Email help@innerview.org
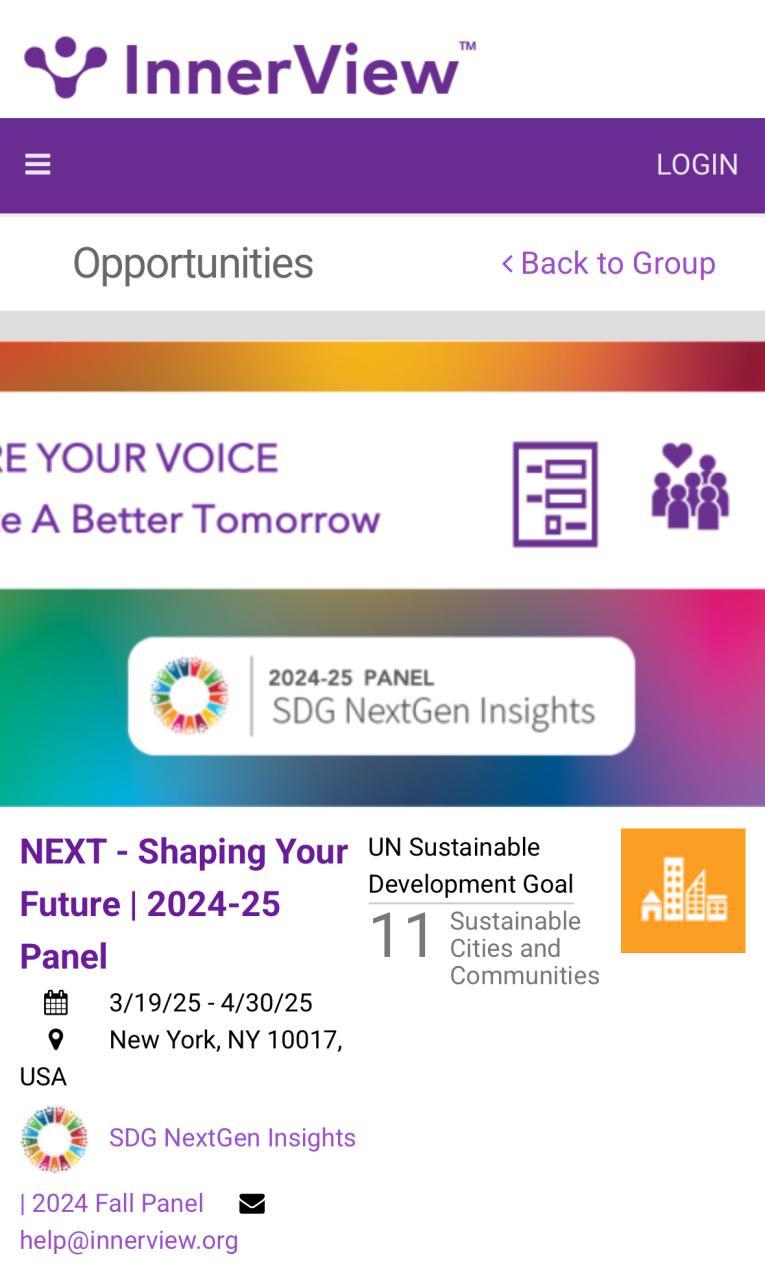Viewport: 765px width, 1280px height. 129,1241
